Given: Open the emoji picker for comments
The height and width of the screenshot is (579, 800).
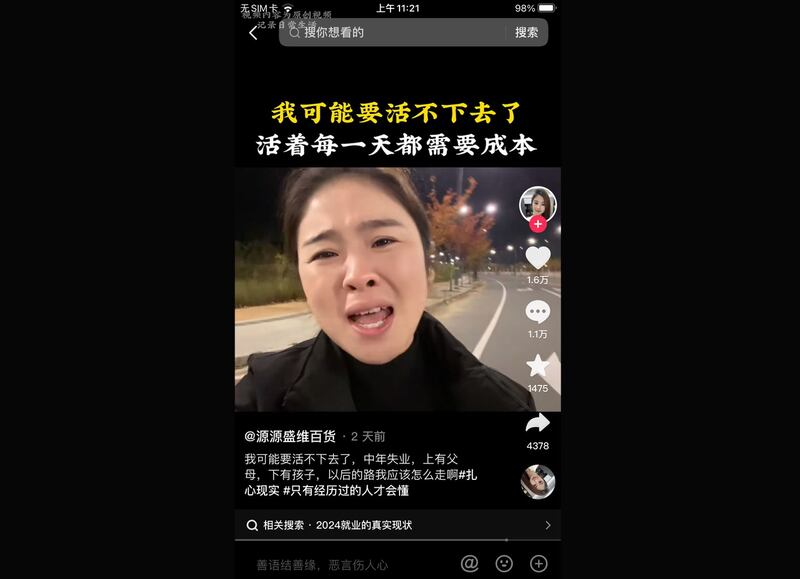Looking at the screenshot, I should tap(504, 564).
